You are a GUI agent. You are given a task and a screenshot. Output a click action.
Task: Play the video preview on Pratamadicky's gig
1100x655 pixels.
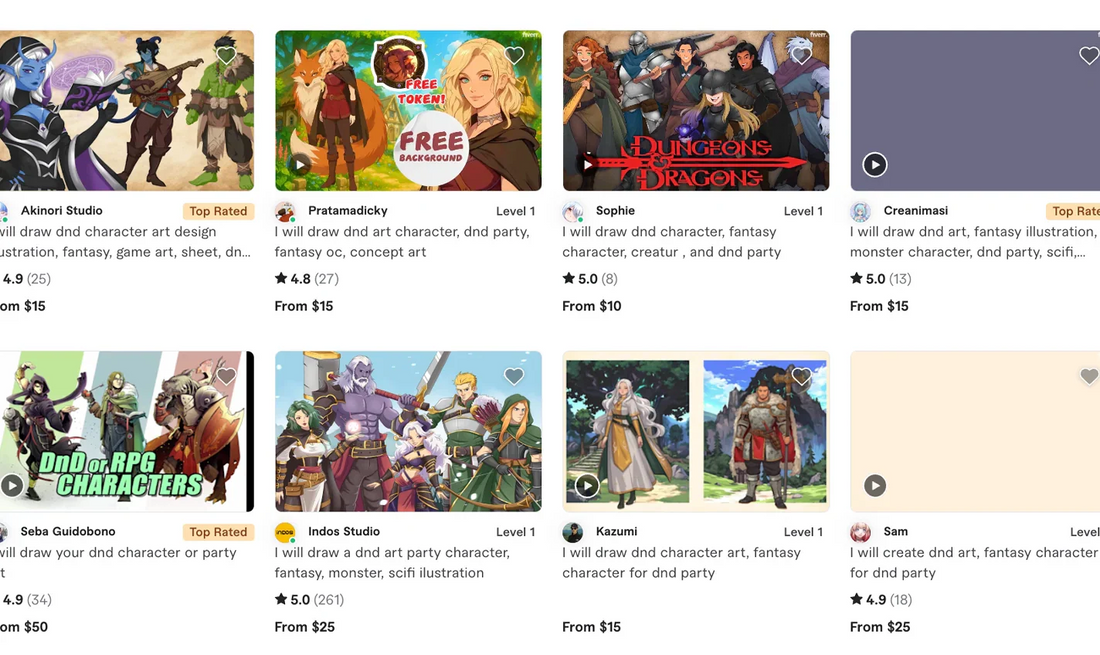299,164
